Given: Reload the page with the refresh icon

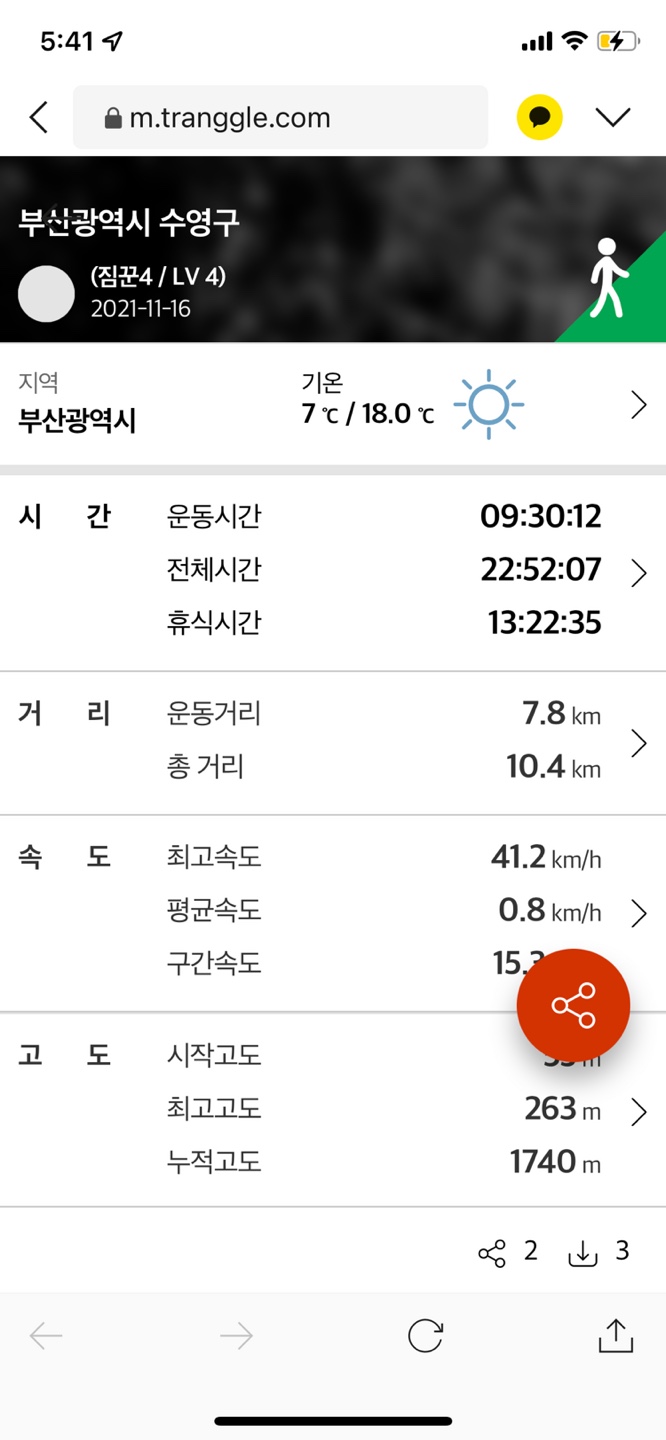Looking at the screenshot, I should 425,1336.
